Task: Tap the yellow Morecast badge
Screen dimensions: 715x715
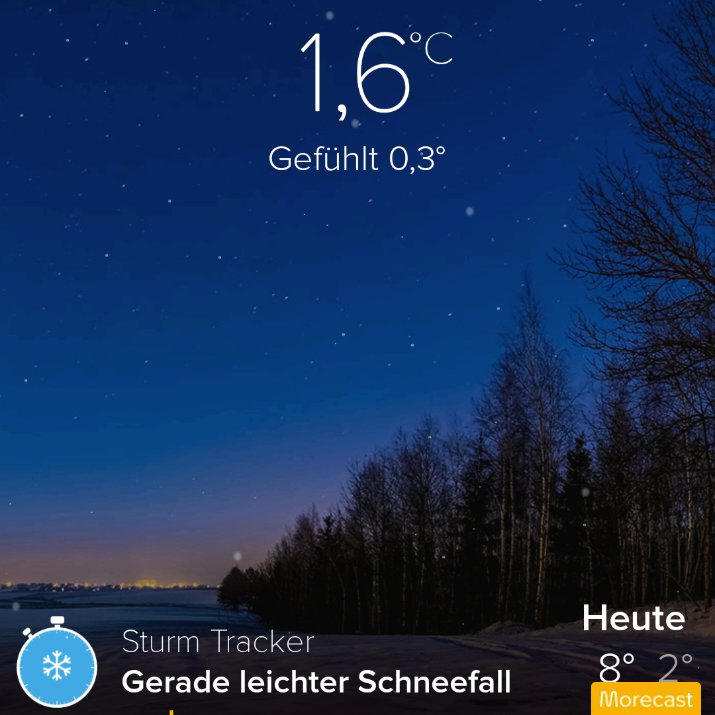Action: click(x=646, y=699)
